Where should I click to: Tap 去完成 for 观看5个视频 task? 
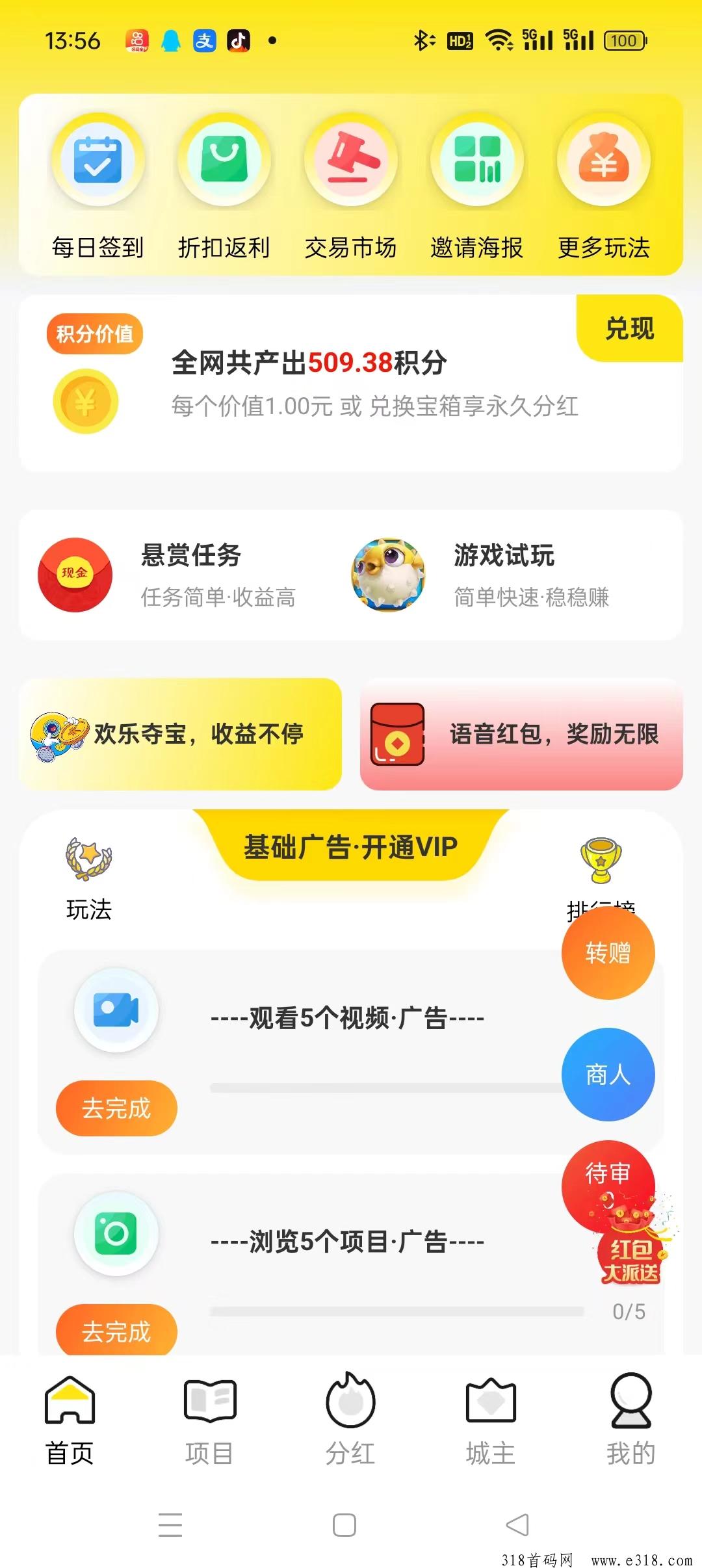[x=116, y=1108]
